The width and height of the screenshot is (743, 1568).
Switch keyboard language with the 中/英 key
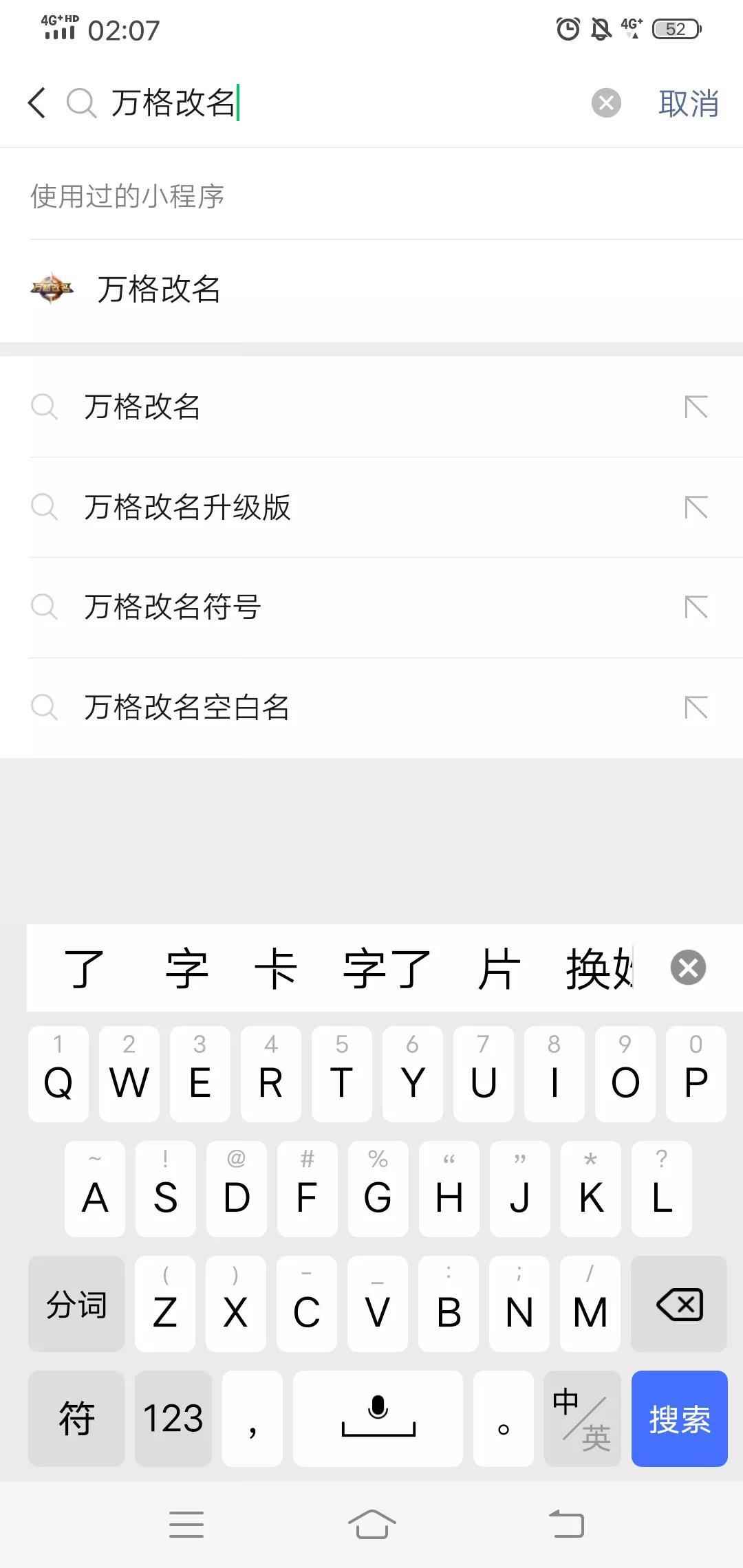coord(582,1419)
